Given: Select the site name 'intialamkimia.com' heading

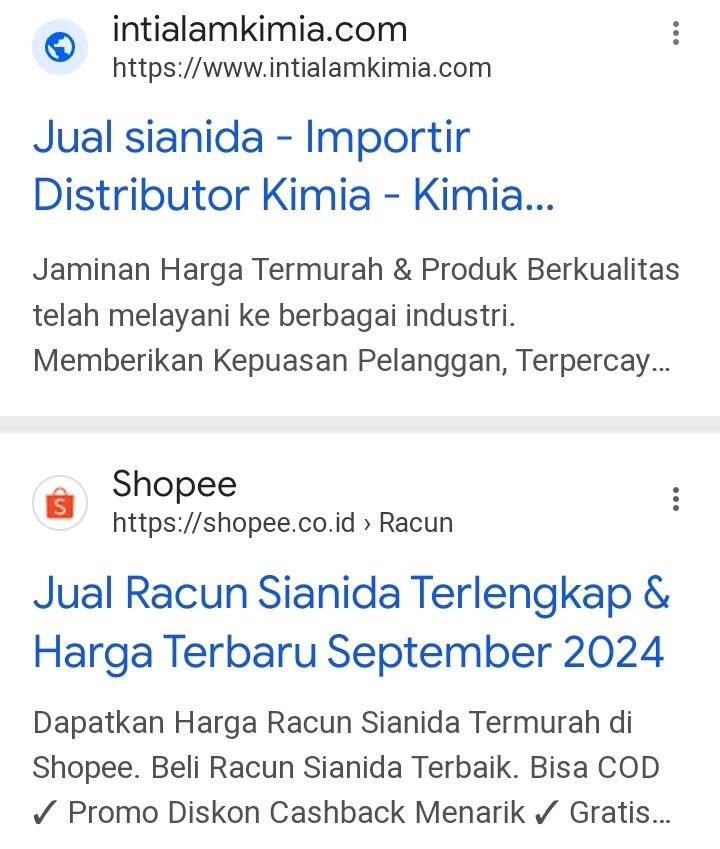Looking at the screenshot, I should point(260,30).
